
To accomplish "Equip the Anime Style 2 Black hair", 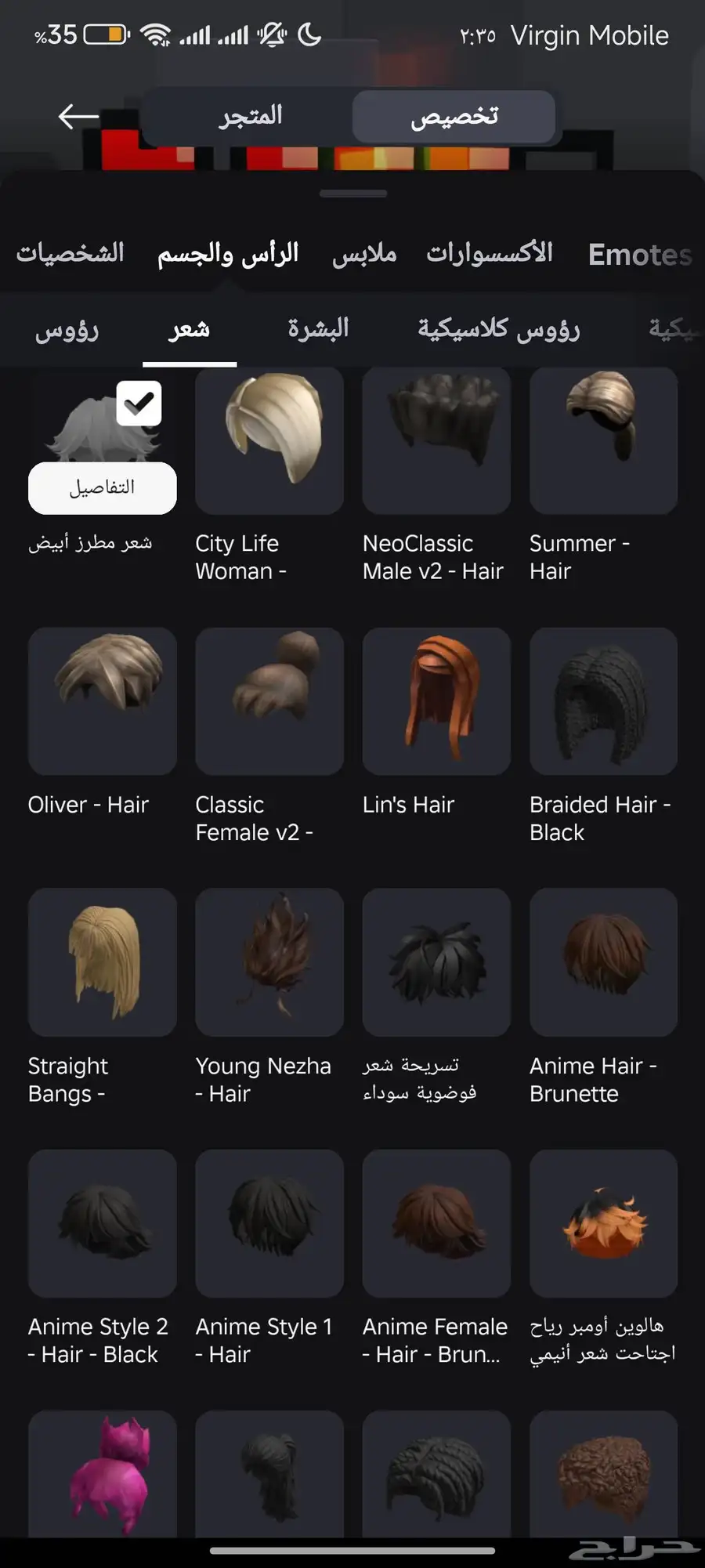I will (x=103, y=1222).
